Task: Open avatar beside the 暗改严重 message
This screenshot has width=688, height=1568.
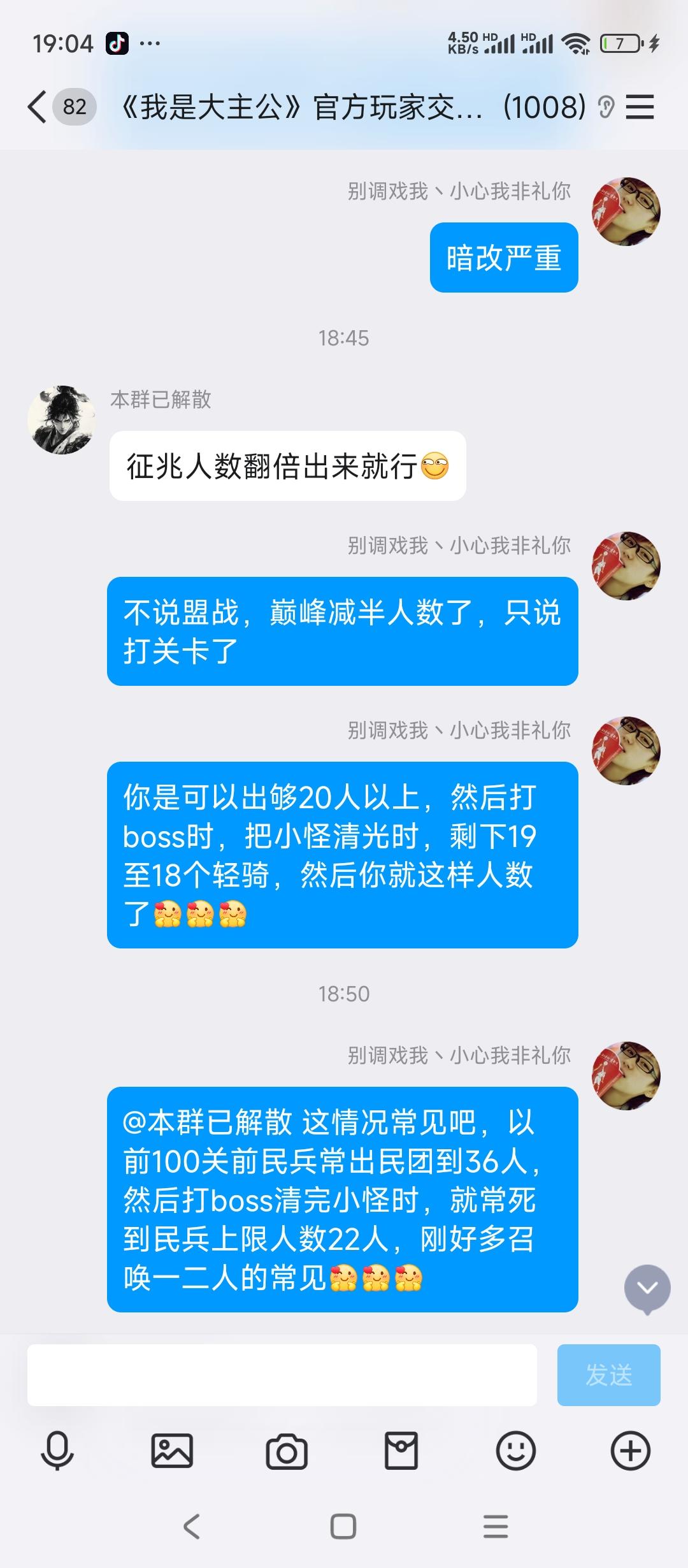Action: click(x=626, y=212)
